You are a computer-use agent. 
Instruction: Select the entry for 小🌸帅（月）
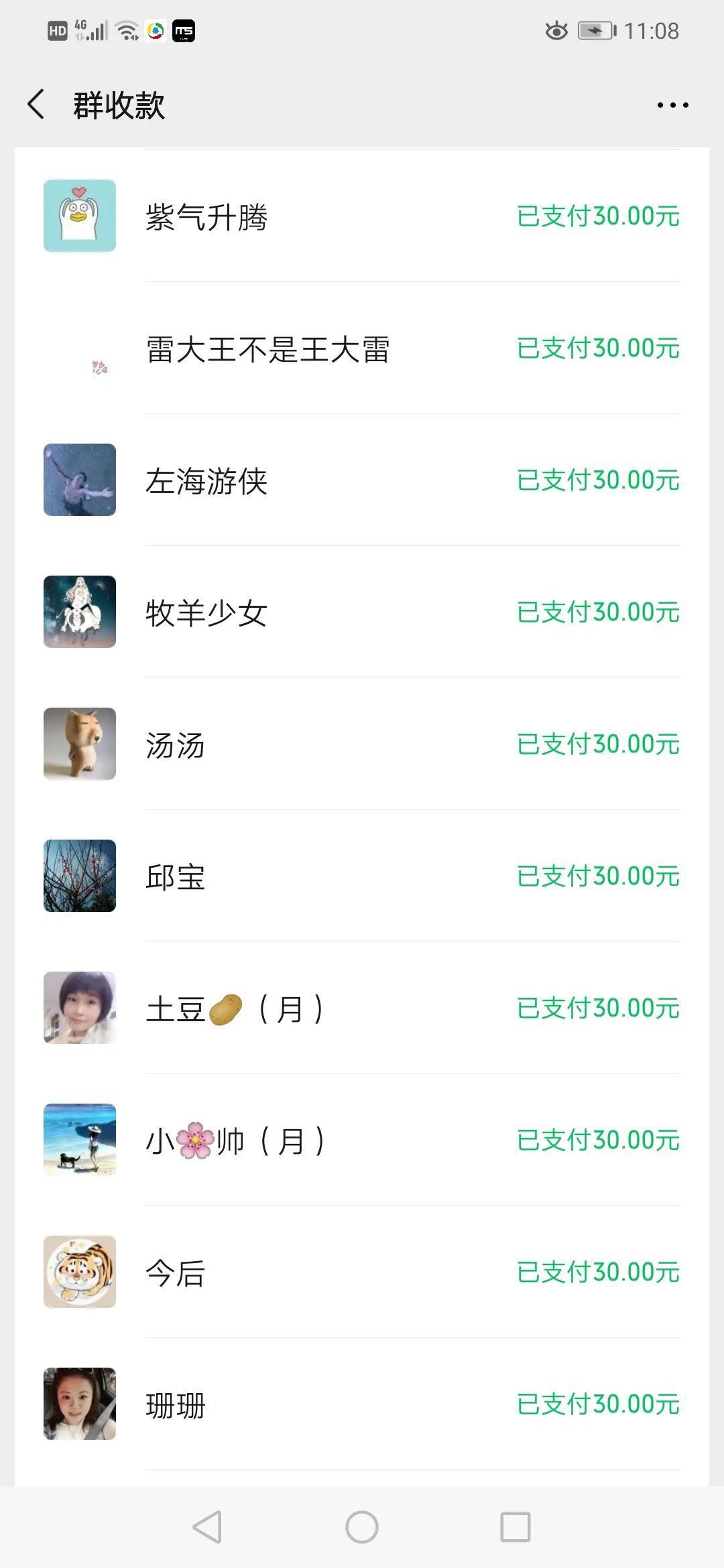tap(235, 1139)
